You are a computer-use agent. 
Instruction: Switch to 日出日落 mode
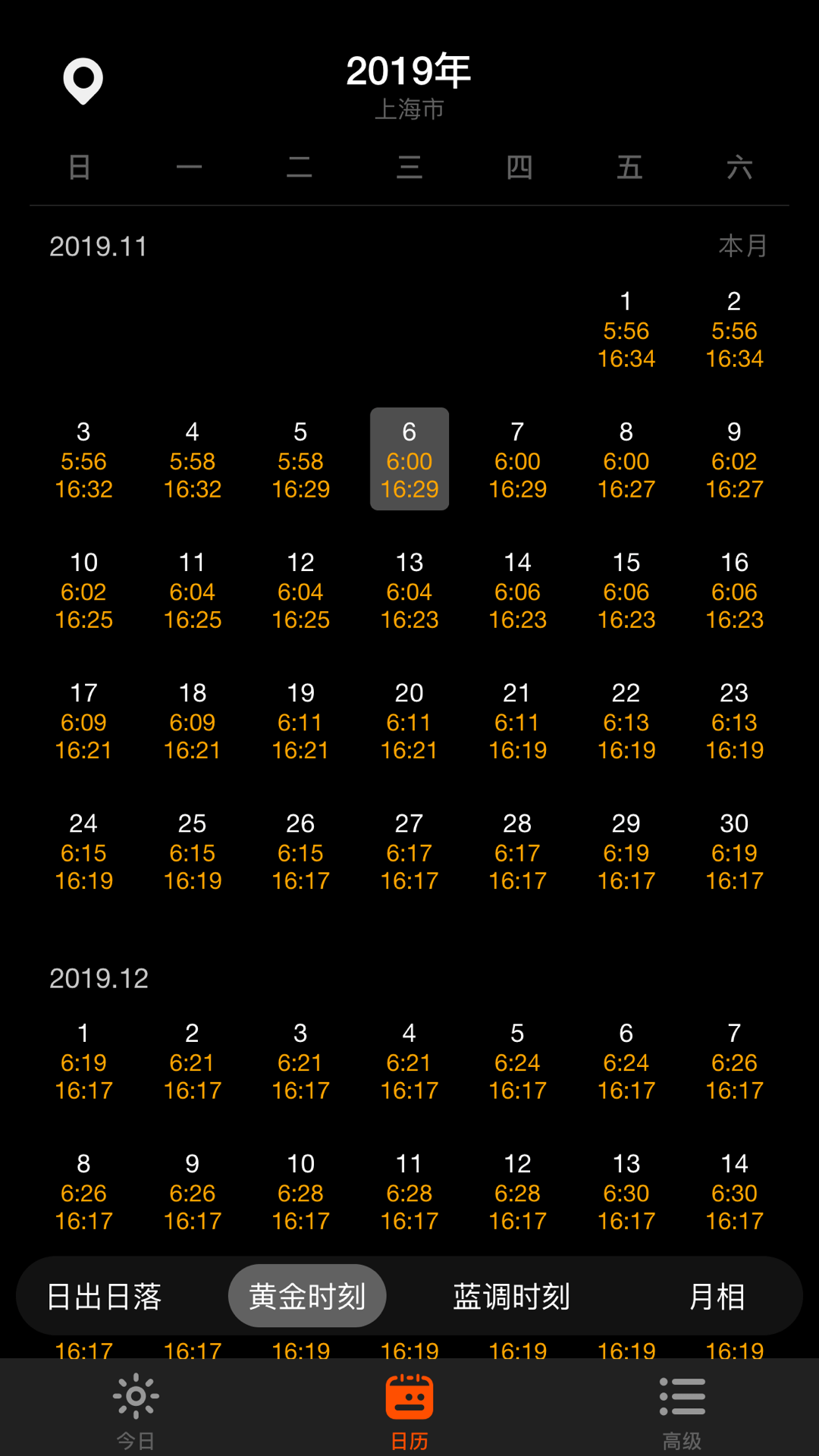105,1296
